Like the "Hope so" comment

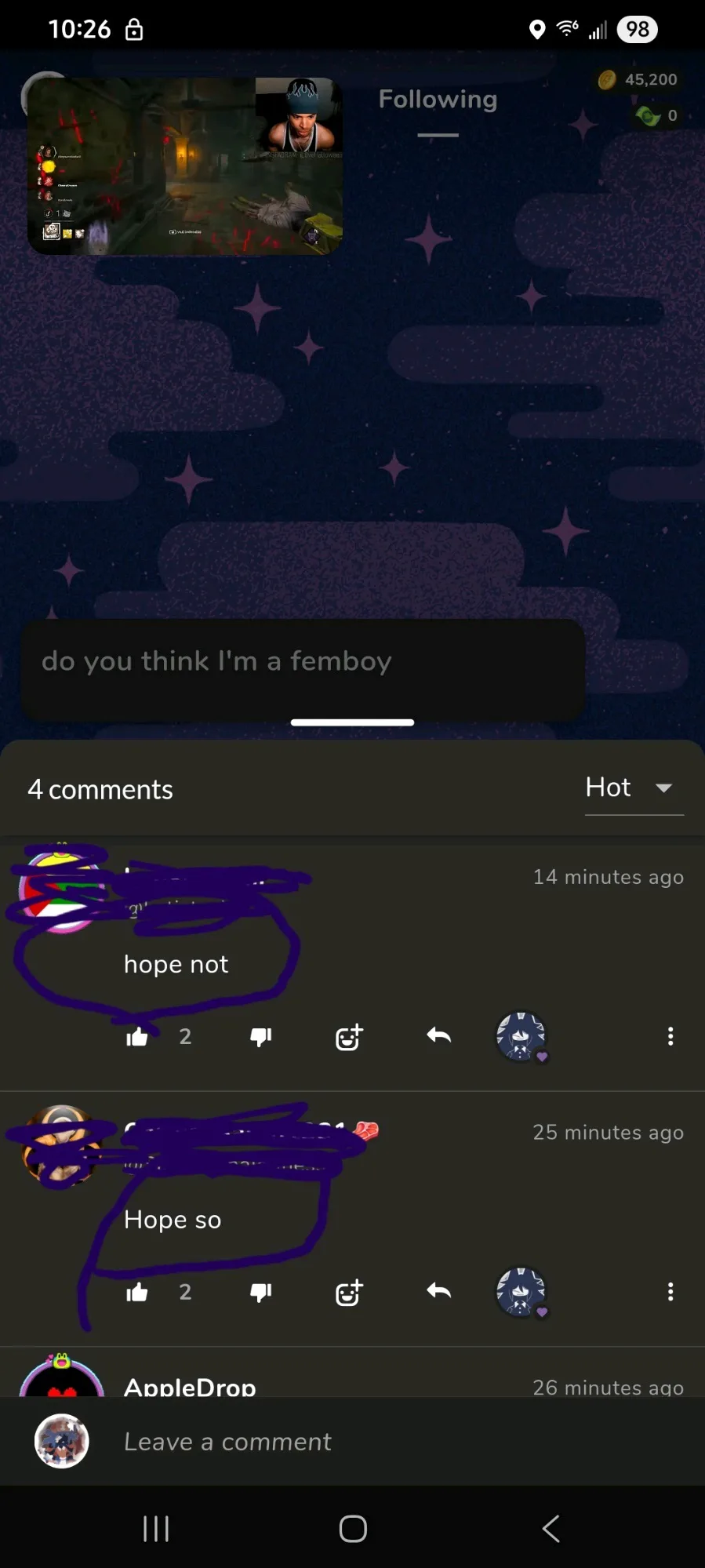(137, 1292)
